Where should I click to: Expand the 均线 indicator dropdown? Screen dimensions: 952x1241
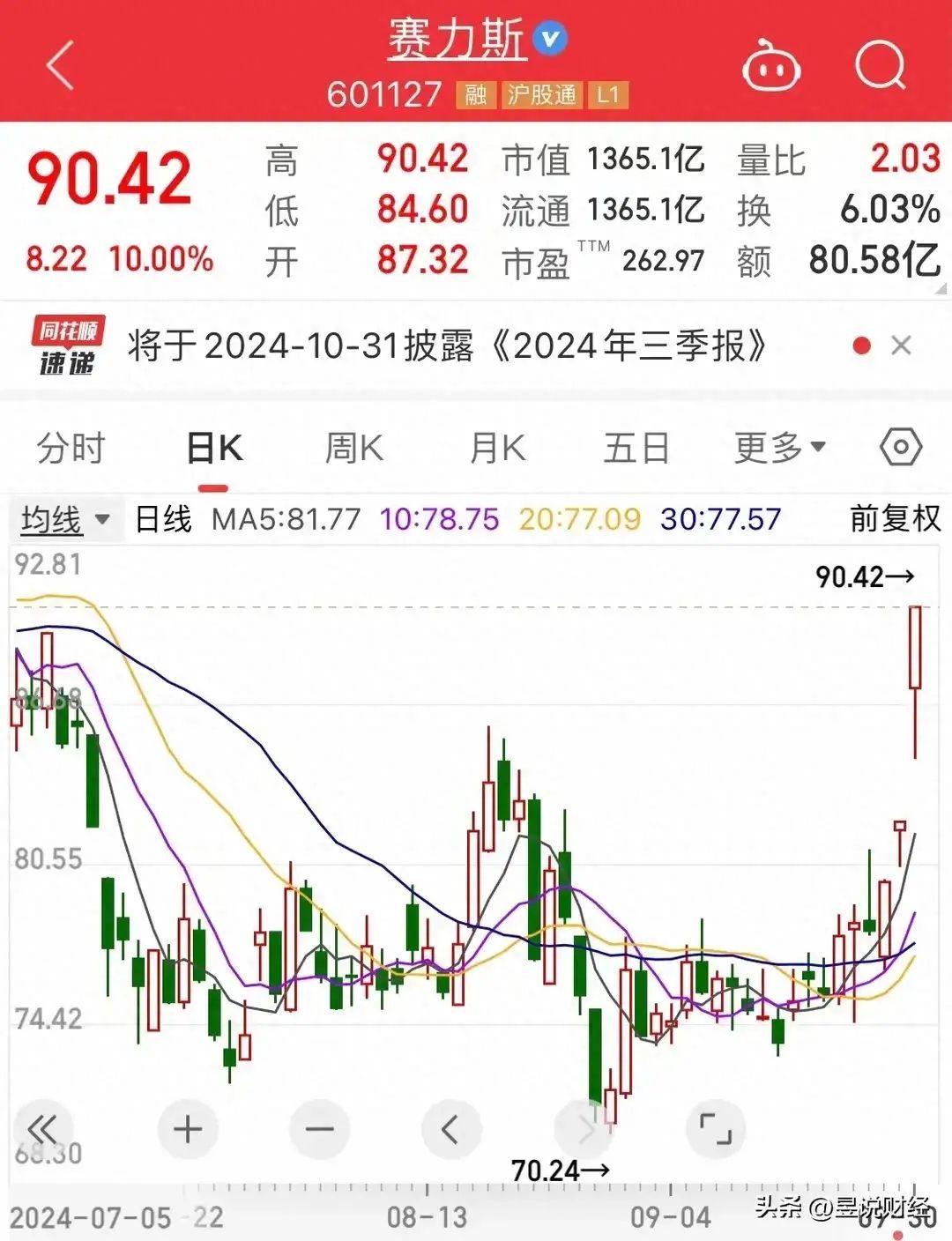point(66,519)
